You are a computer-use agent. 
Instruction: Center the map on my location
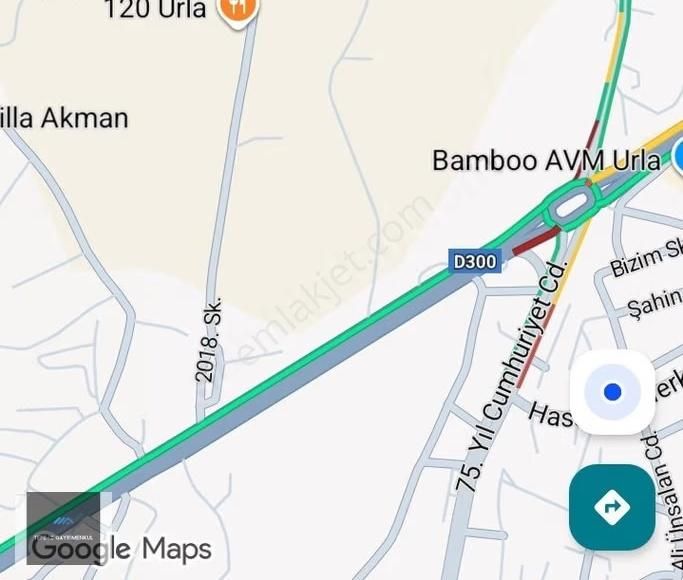coord(612,392)
